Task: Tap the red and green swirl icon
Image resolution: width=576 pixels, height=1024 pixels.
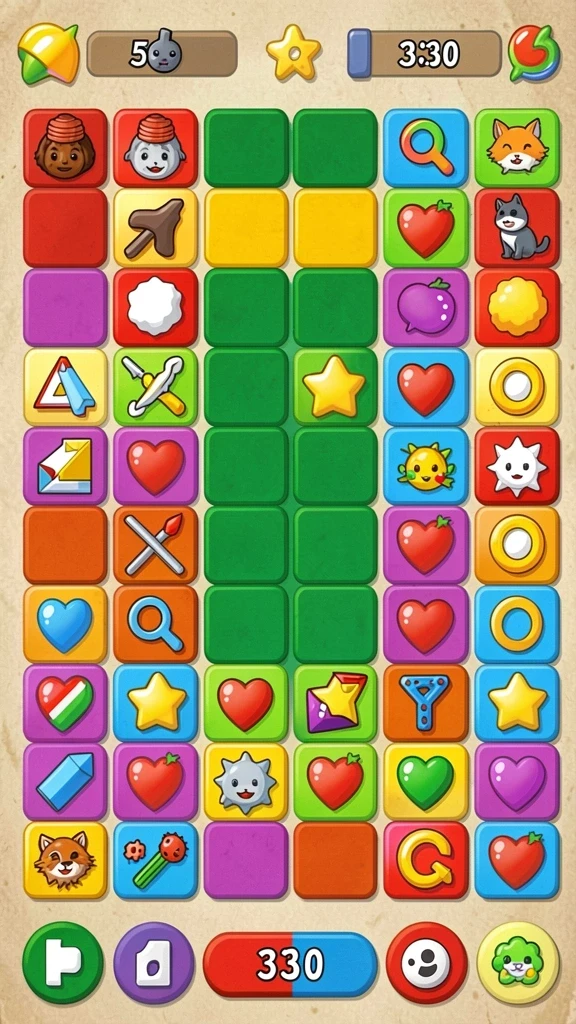Action: coord(534,53)
